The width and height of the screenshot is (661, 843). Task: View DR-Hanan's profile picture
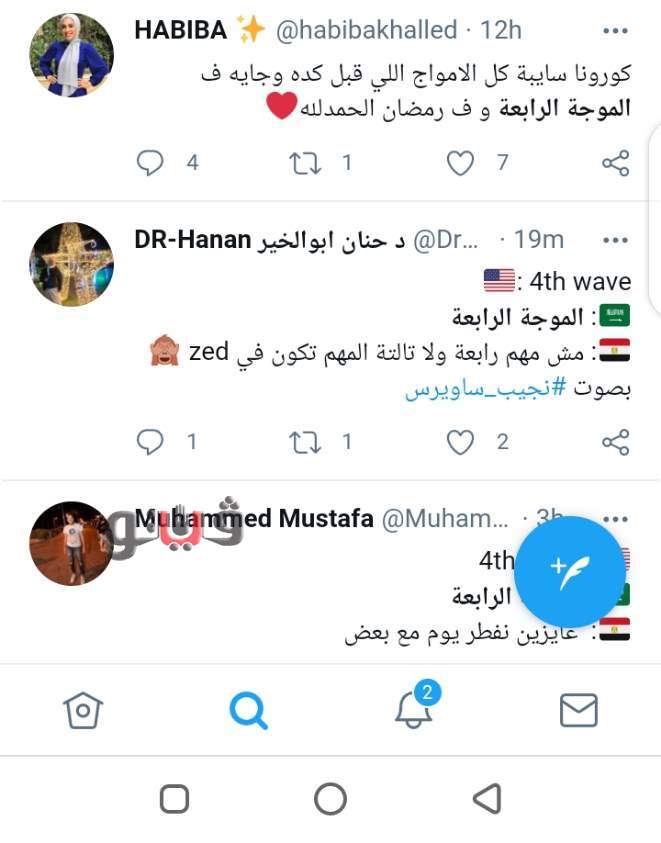pyautogui.click(x=71, y=264)
